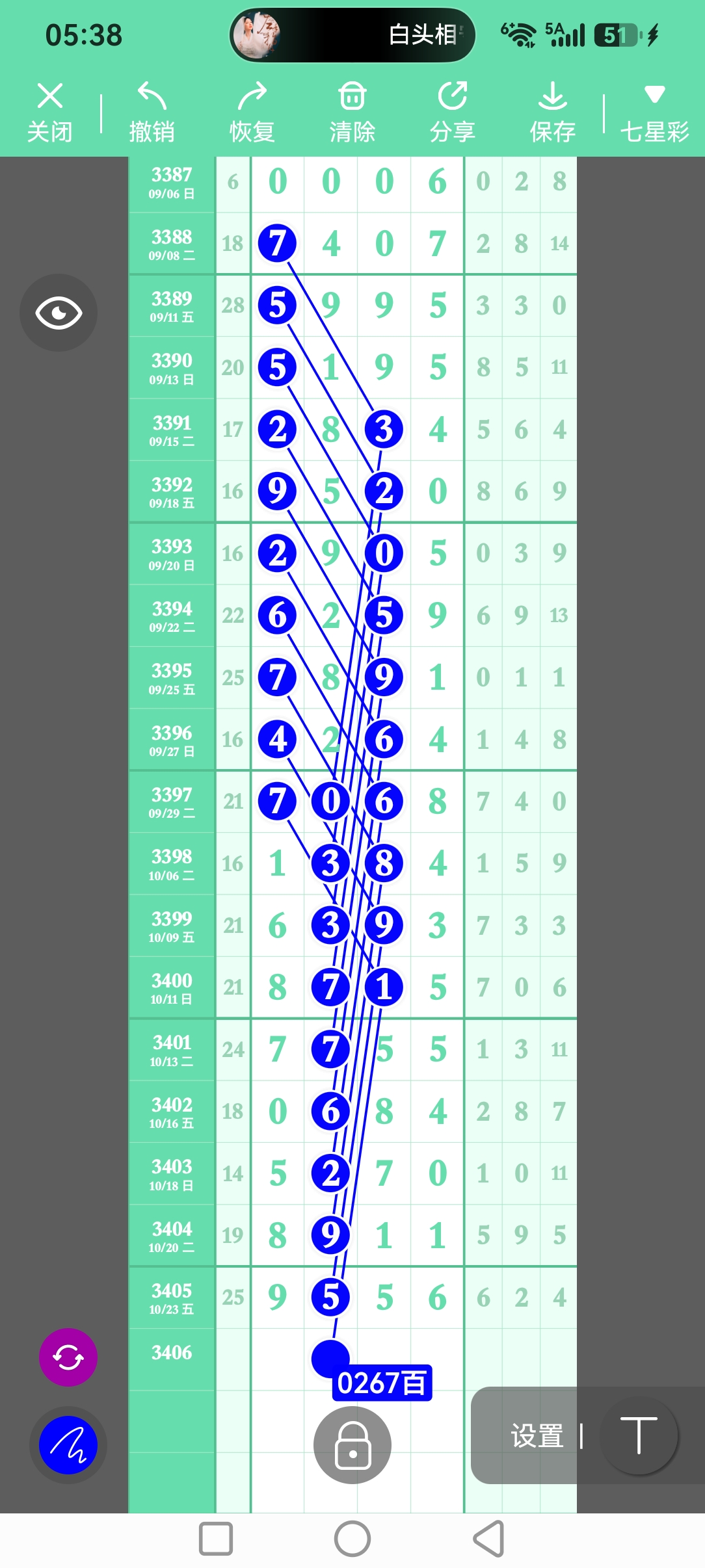Image resolution: width=705 pixels, height=1568 pixels.
Task: Tap the purple refresh swap button
Action: click(68, 1357)
